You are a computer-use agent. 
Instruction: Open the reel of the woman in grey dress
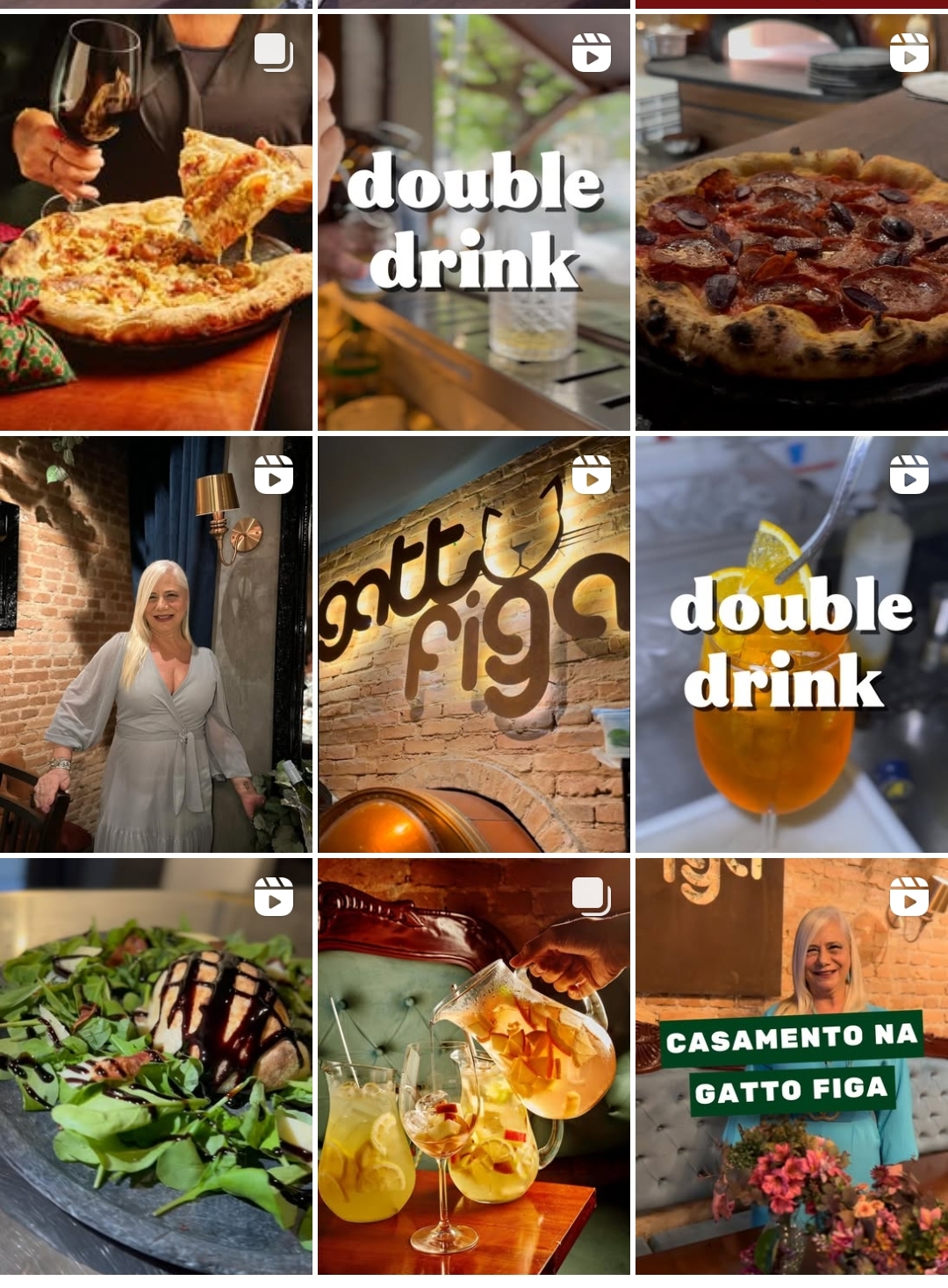(155, 644)
